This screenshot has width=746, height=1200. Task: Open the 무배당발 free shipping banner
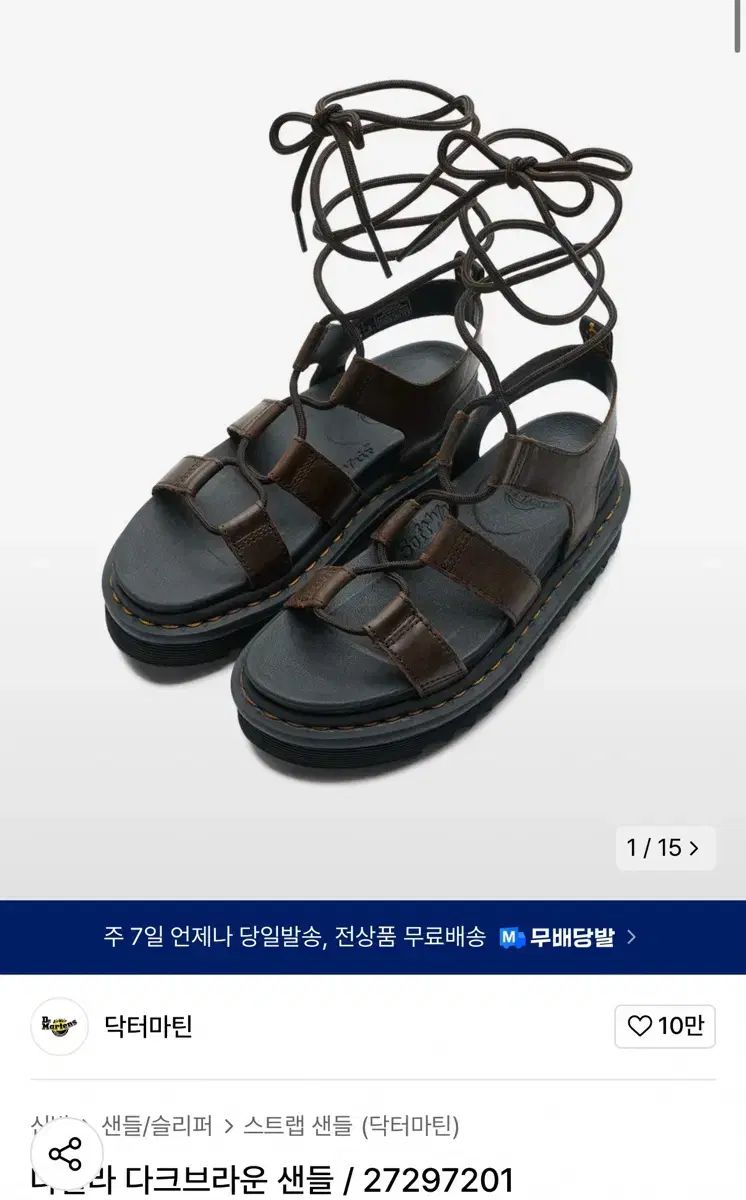click(372, 937)
